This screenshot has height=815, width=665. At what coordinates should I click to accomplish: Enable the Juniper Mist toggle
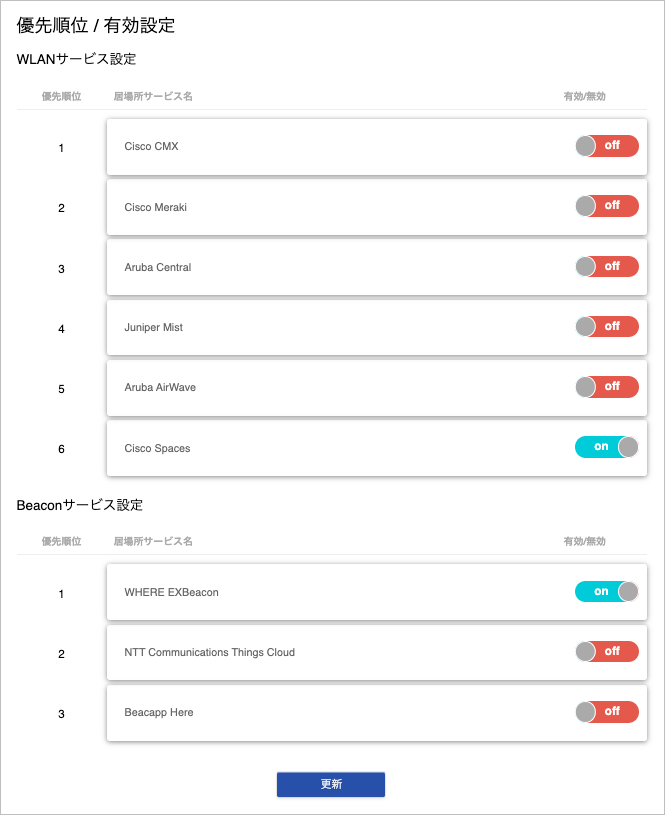pos(607,326)
